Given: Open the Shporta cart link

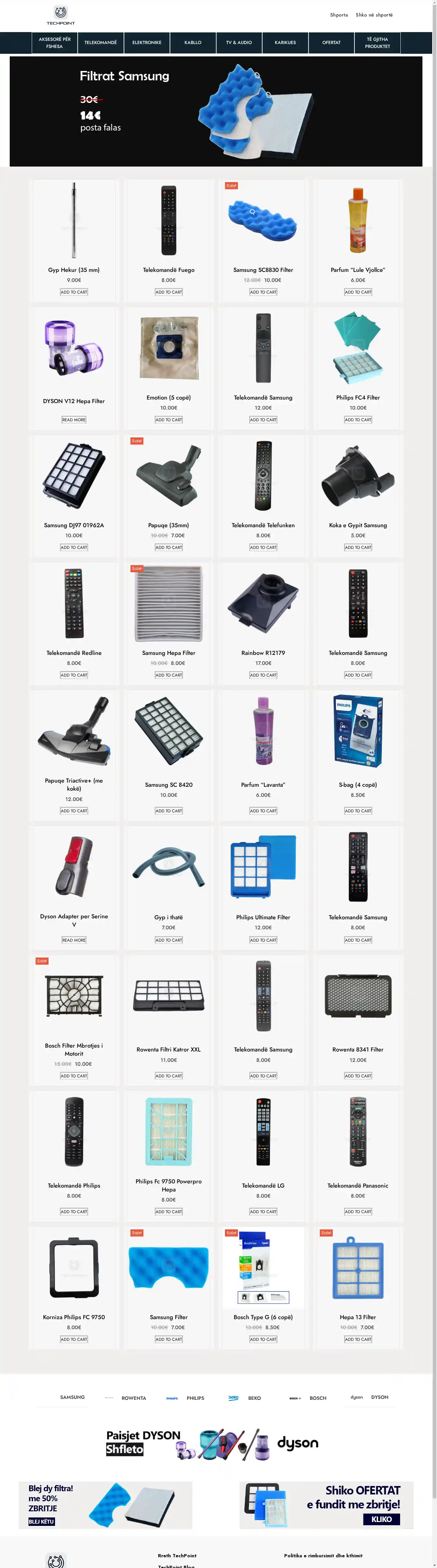Looking at the screenshot, I should [339, 15].
